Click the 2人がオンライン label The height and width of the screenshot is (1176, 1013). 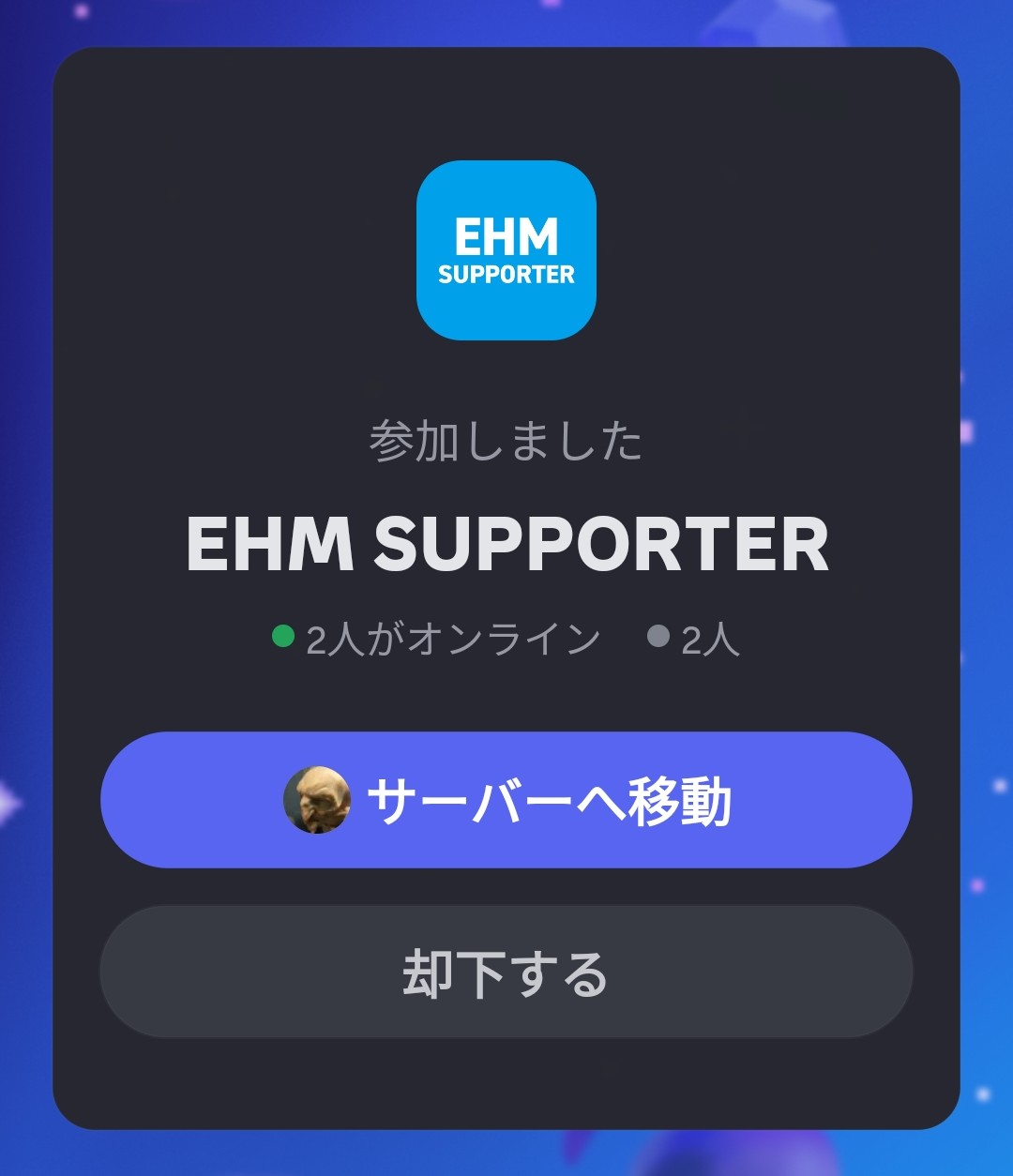pos(450,636)
